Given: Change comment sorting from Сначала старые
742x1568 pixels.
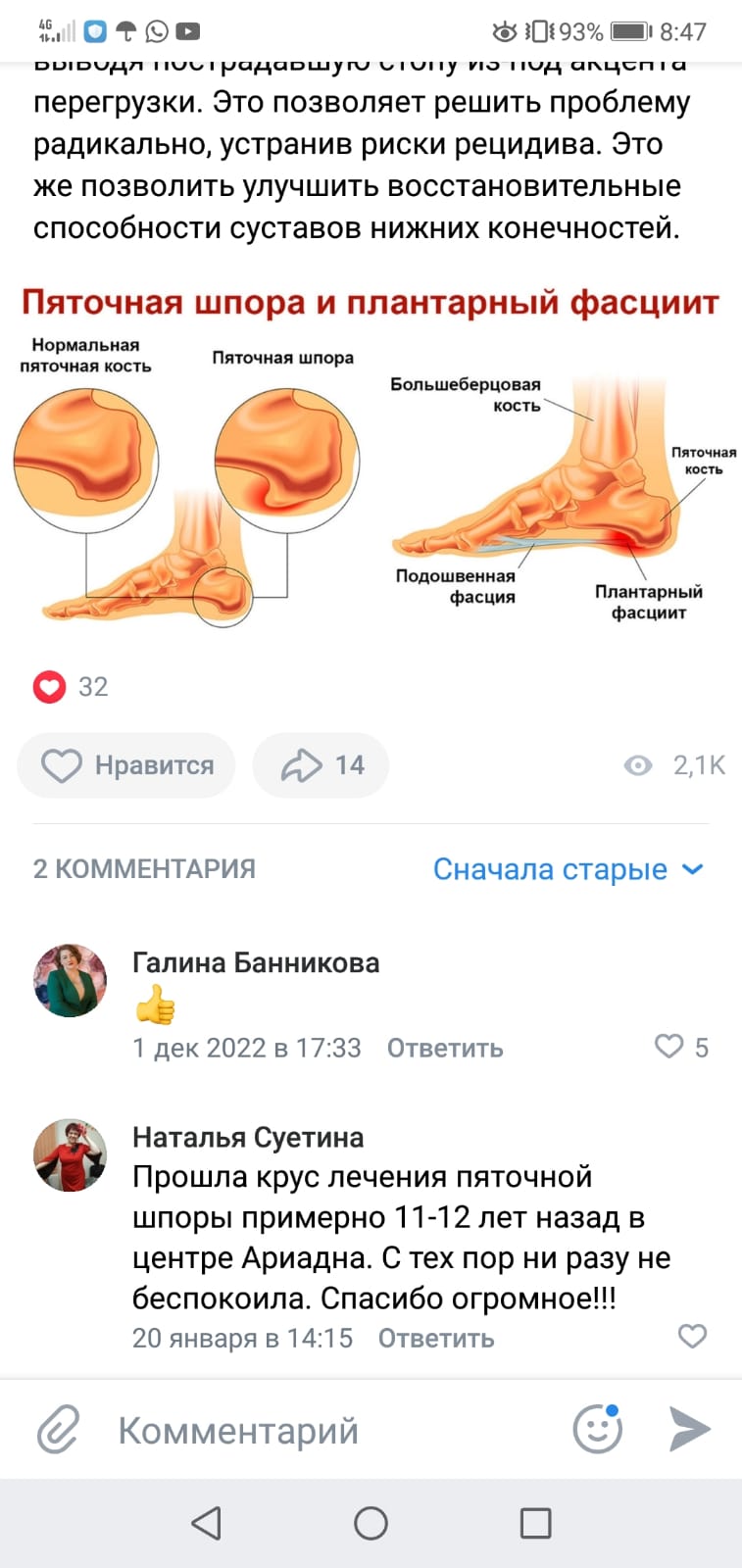Looking at the screenshot, I should pyautogui.click(x=568, y=869).
